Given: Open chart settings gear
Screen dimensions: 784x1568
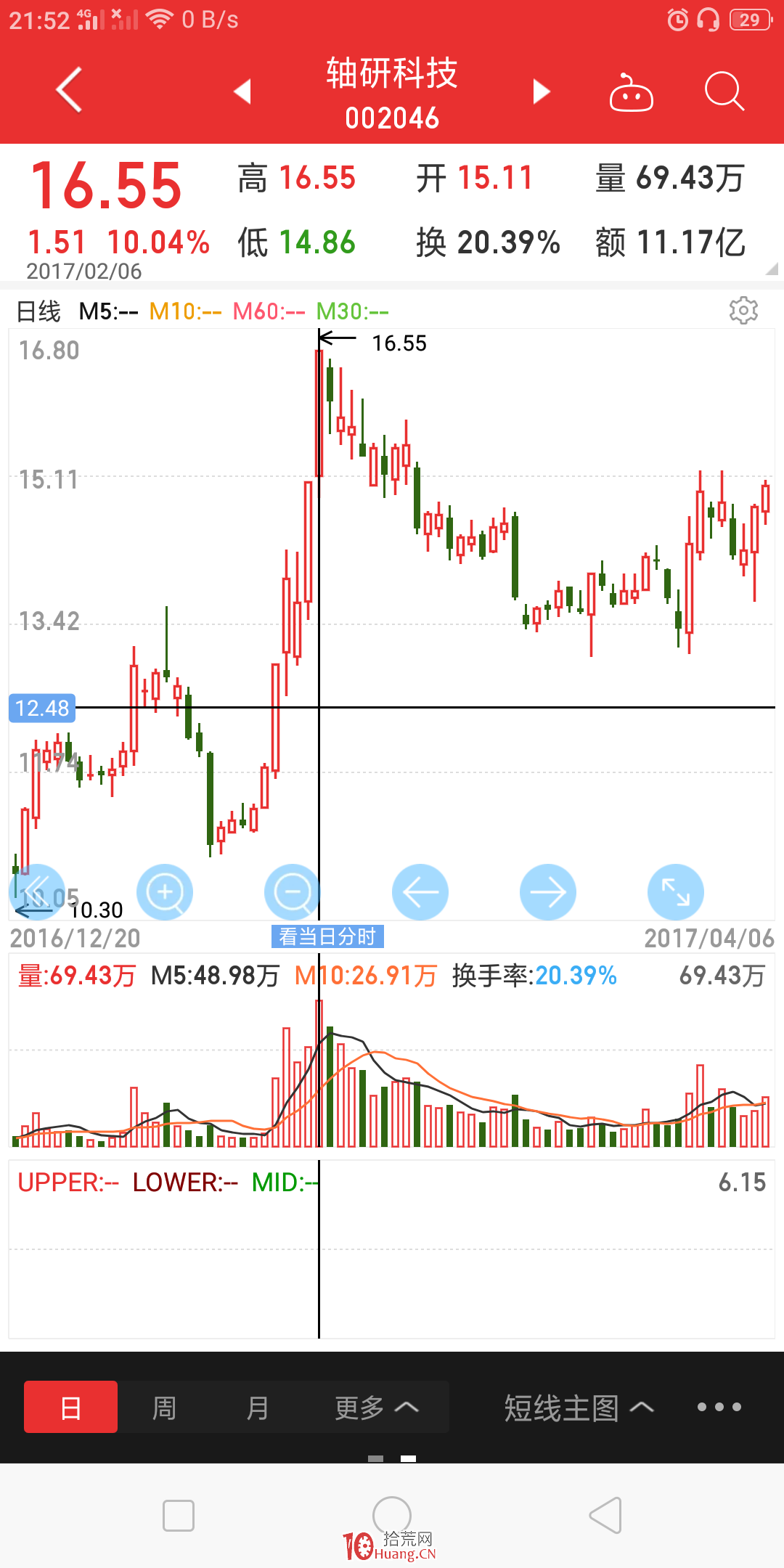Looking at the screenshot, I should click(x=743, y=311).
